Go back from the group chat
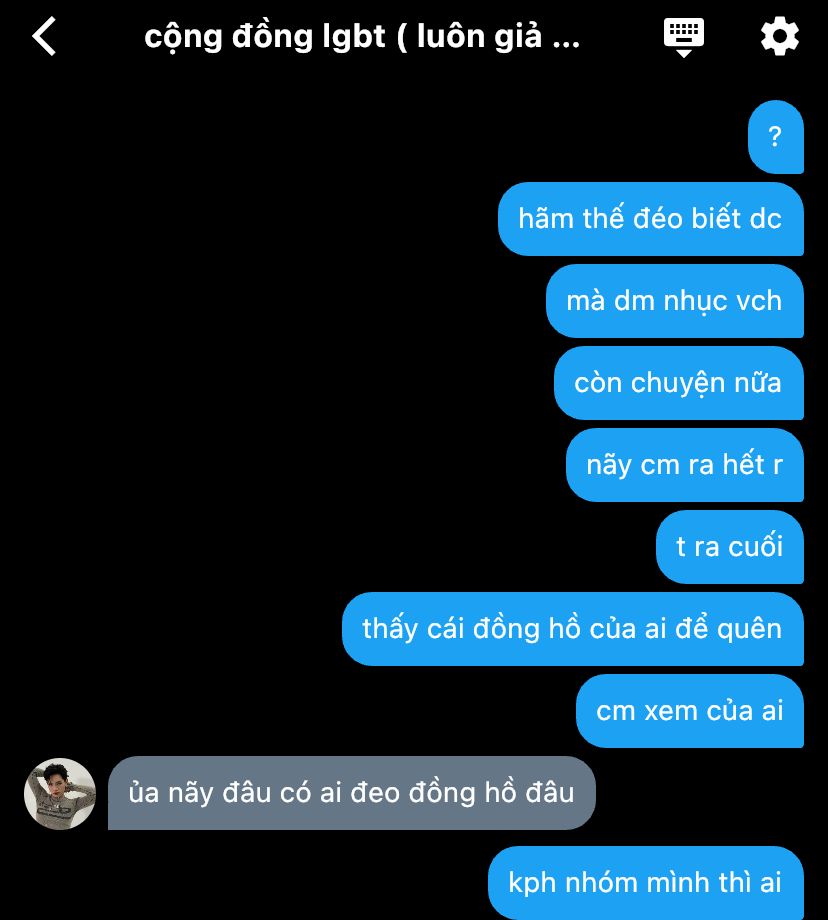Image resolution: width=828 pixels, height=920 pixels. pyautogui.click(x=44, y=37)
